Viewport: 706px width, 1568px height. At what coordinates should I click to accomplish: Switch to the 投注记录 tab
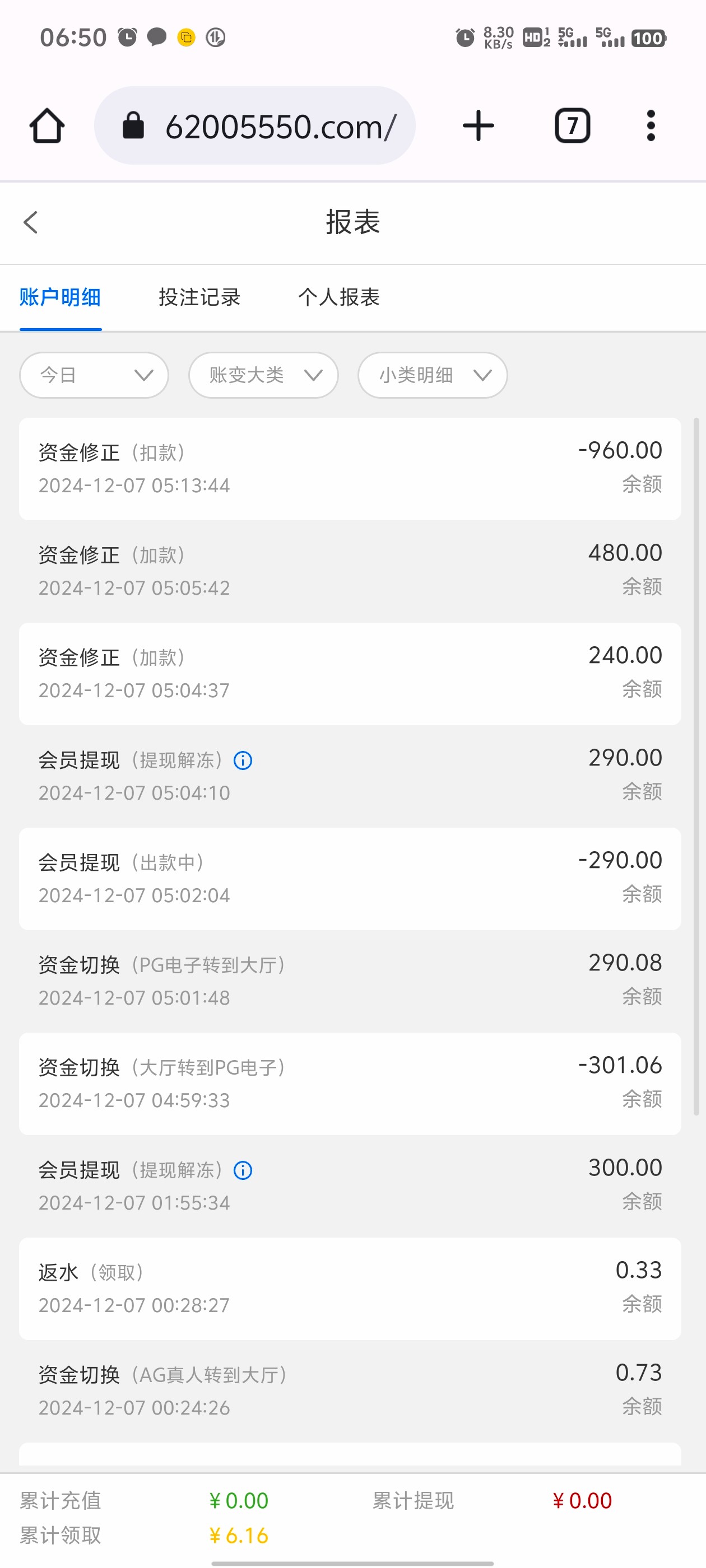pos(199,298)
